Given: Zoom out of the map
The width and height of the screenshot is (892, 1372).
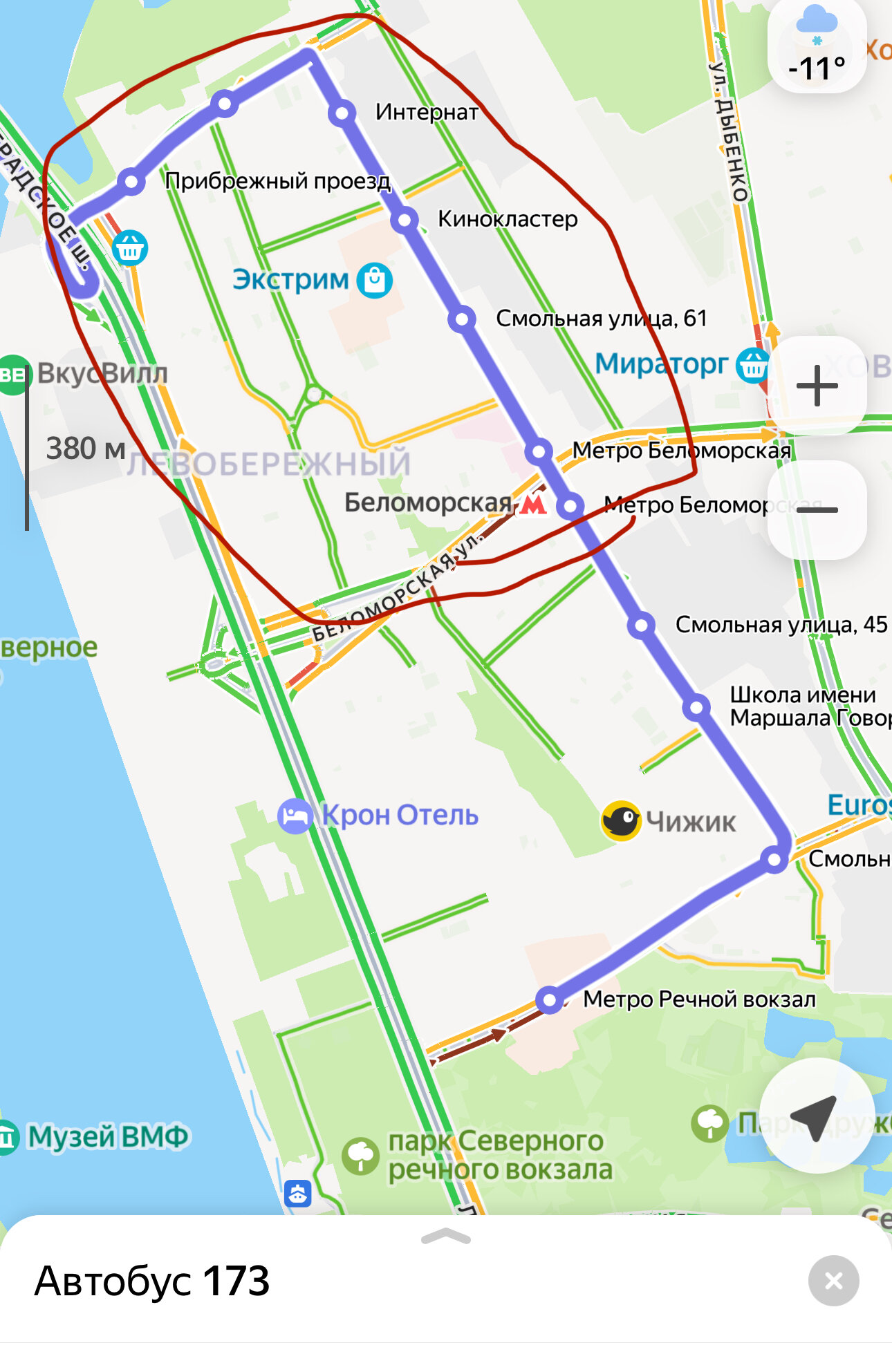Looking at the screenshot, I should (x=817, y=510).
